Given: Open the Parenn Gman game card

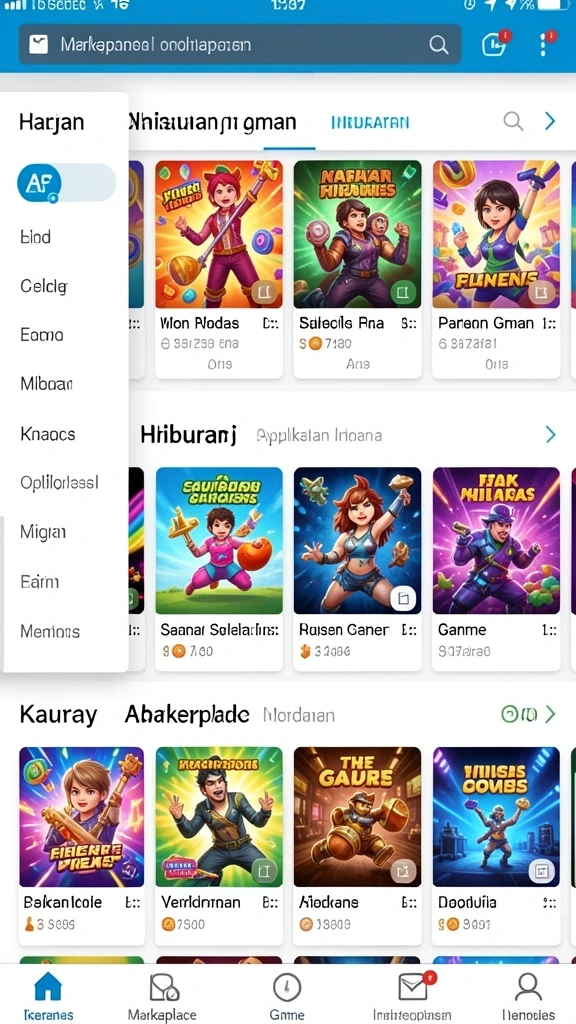Looking at the screenshot, I should coord(496,269).
